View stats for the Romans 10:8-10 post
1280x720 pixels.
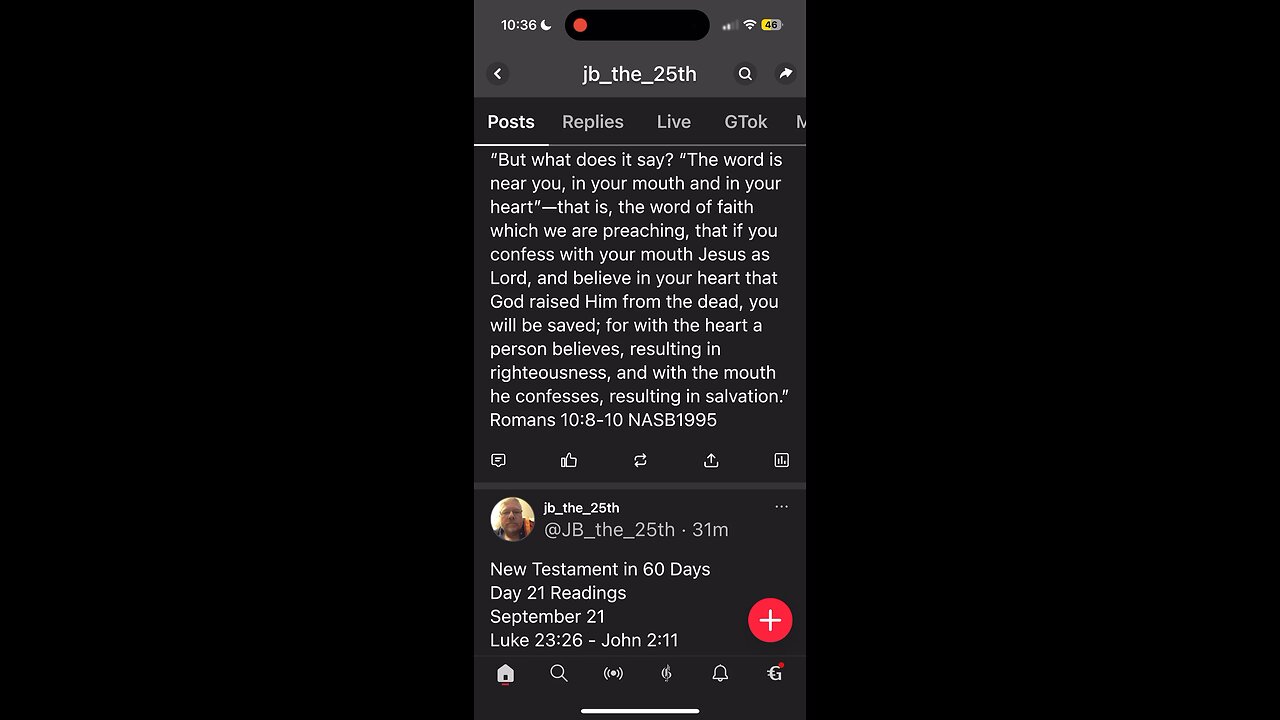781,460
